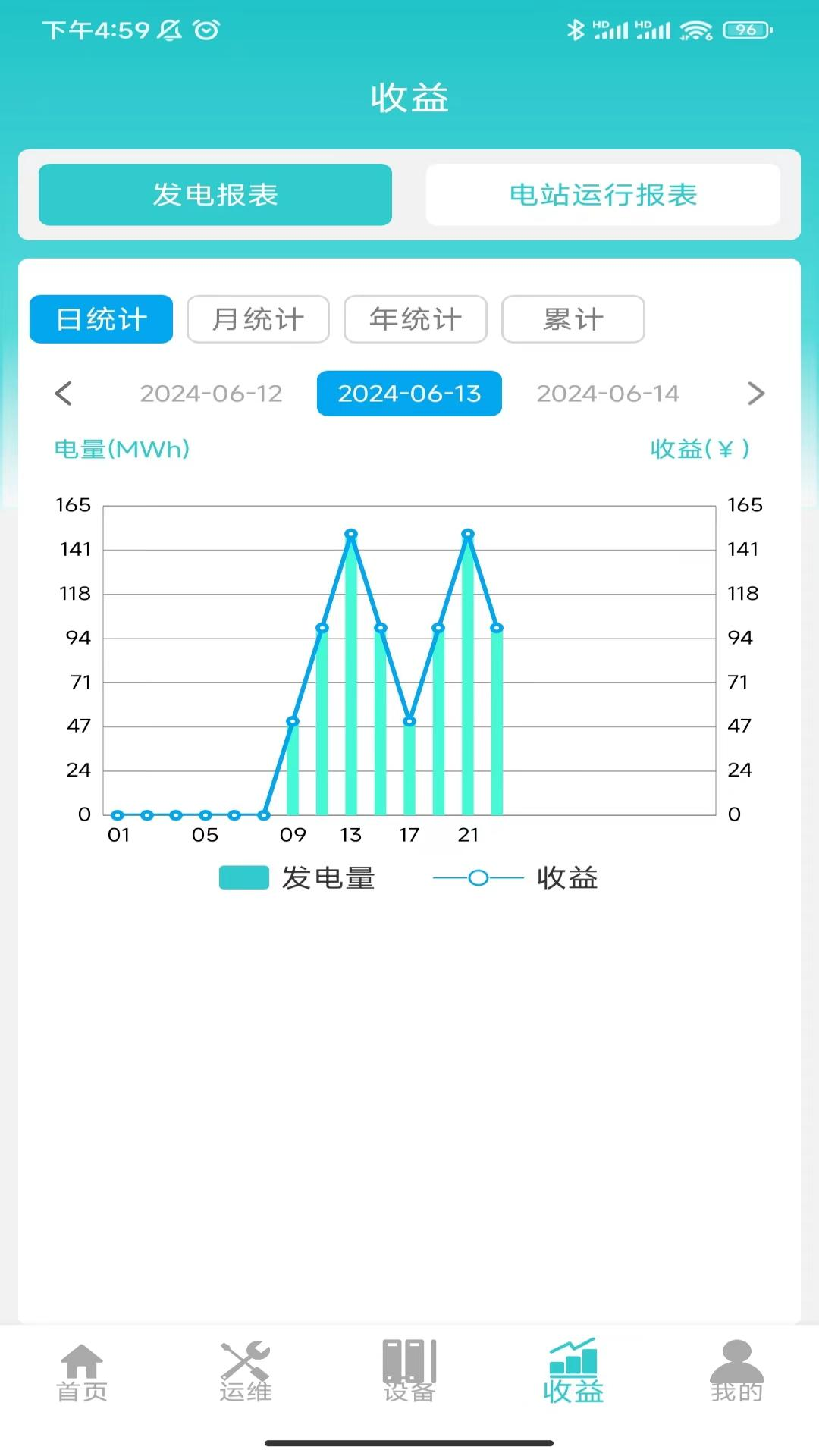Viewport: 819px width, 1456px height.
Task: Collapse to previous dates with left chevron
Action: coord(64,394)
